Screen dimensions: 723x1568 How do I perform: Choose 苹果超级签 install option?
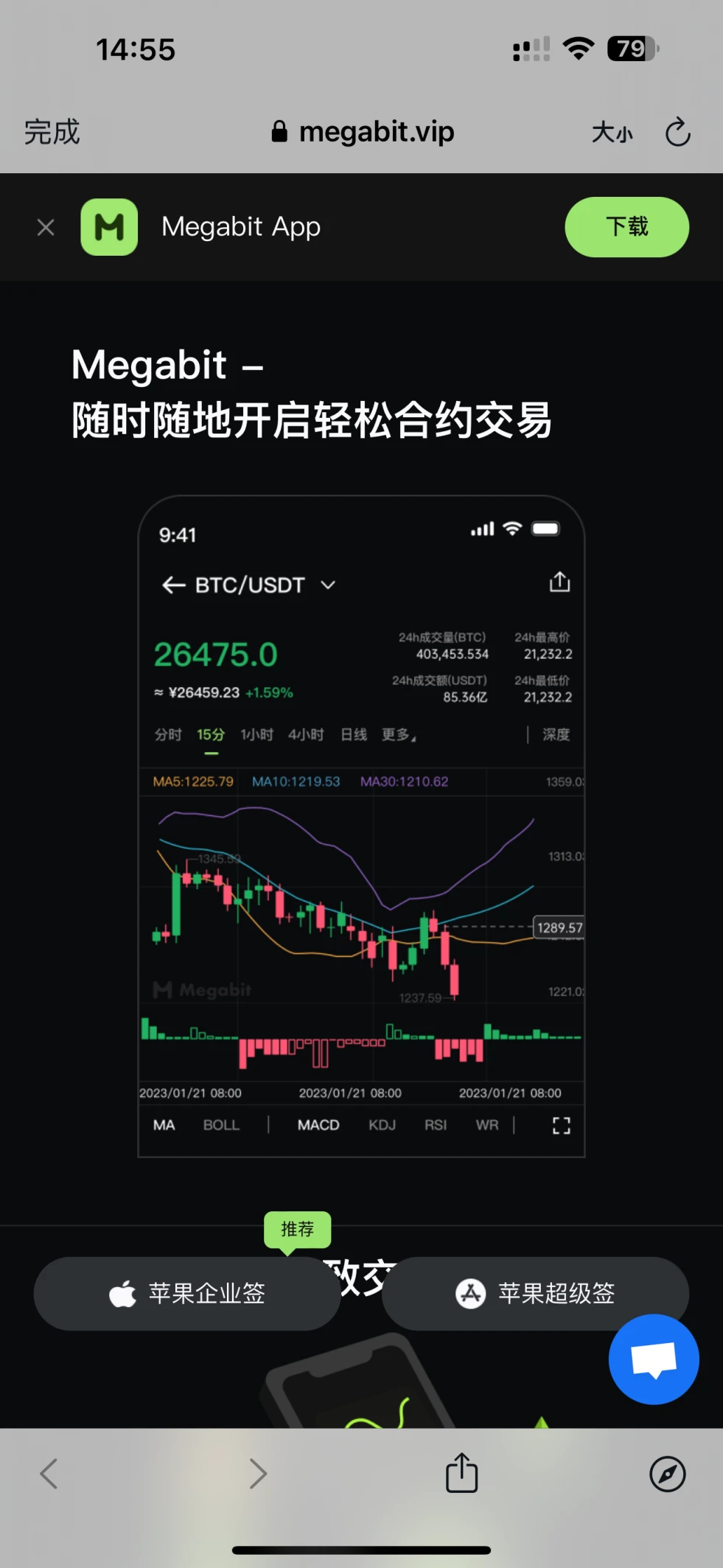click(x=535, y=1293)
